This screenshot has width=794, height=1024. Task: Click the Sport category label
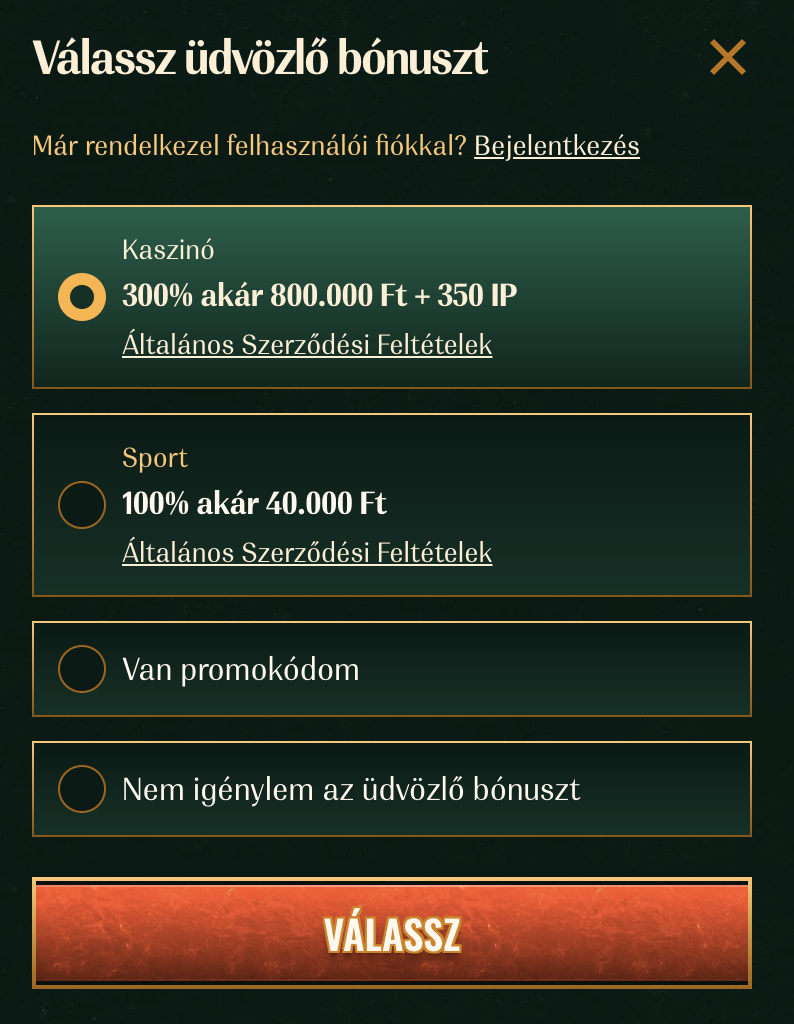pyautogui.click(x=154, y=458)
